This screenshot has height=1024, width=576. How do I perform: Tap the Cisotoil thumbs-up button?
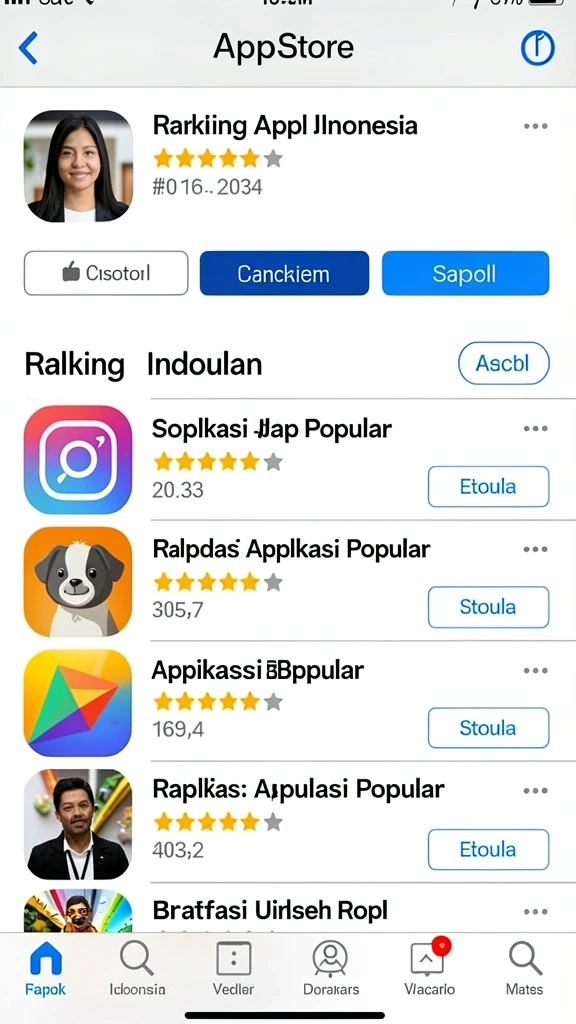pos(106,273)
